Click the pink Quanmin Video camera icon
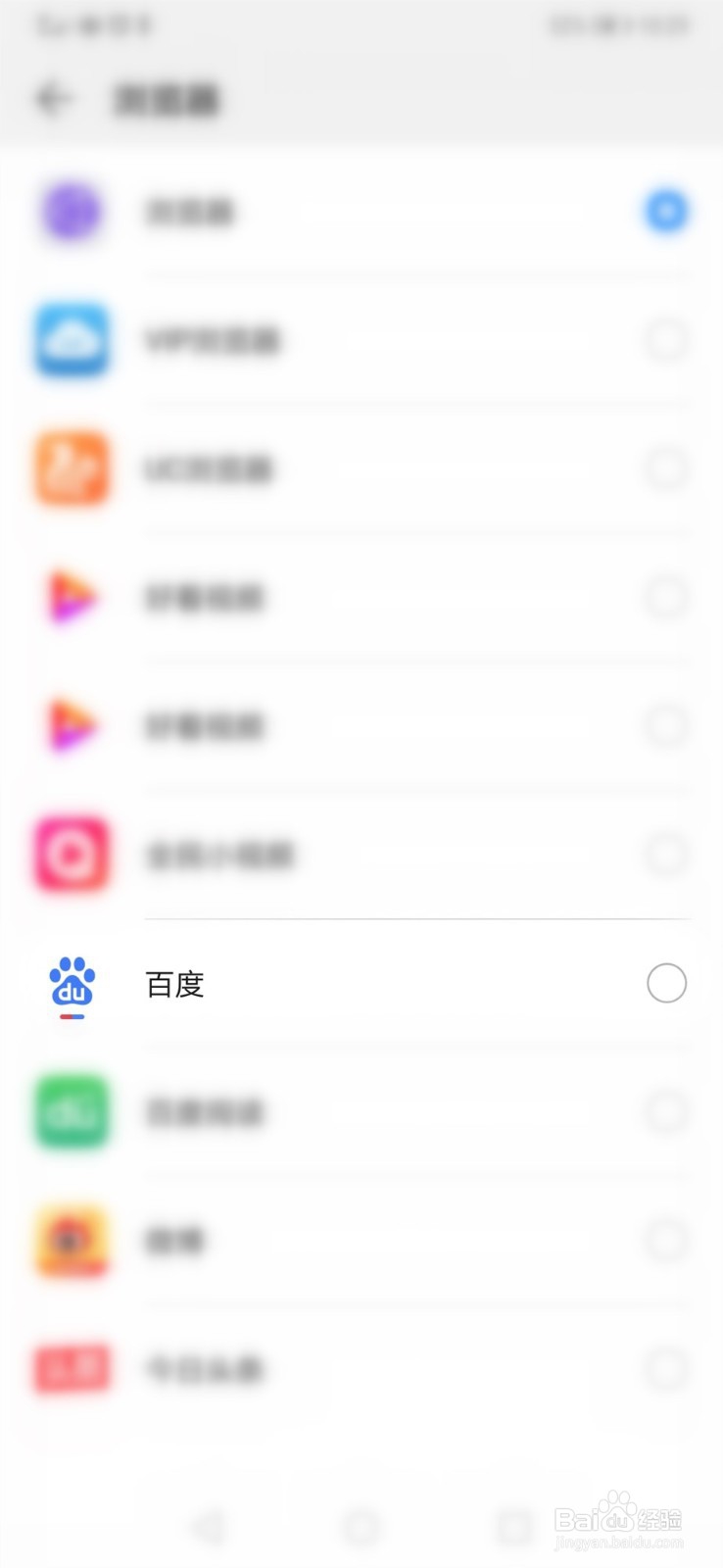This screenshot has height=1568, width=723. [72, 855]
